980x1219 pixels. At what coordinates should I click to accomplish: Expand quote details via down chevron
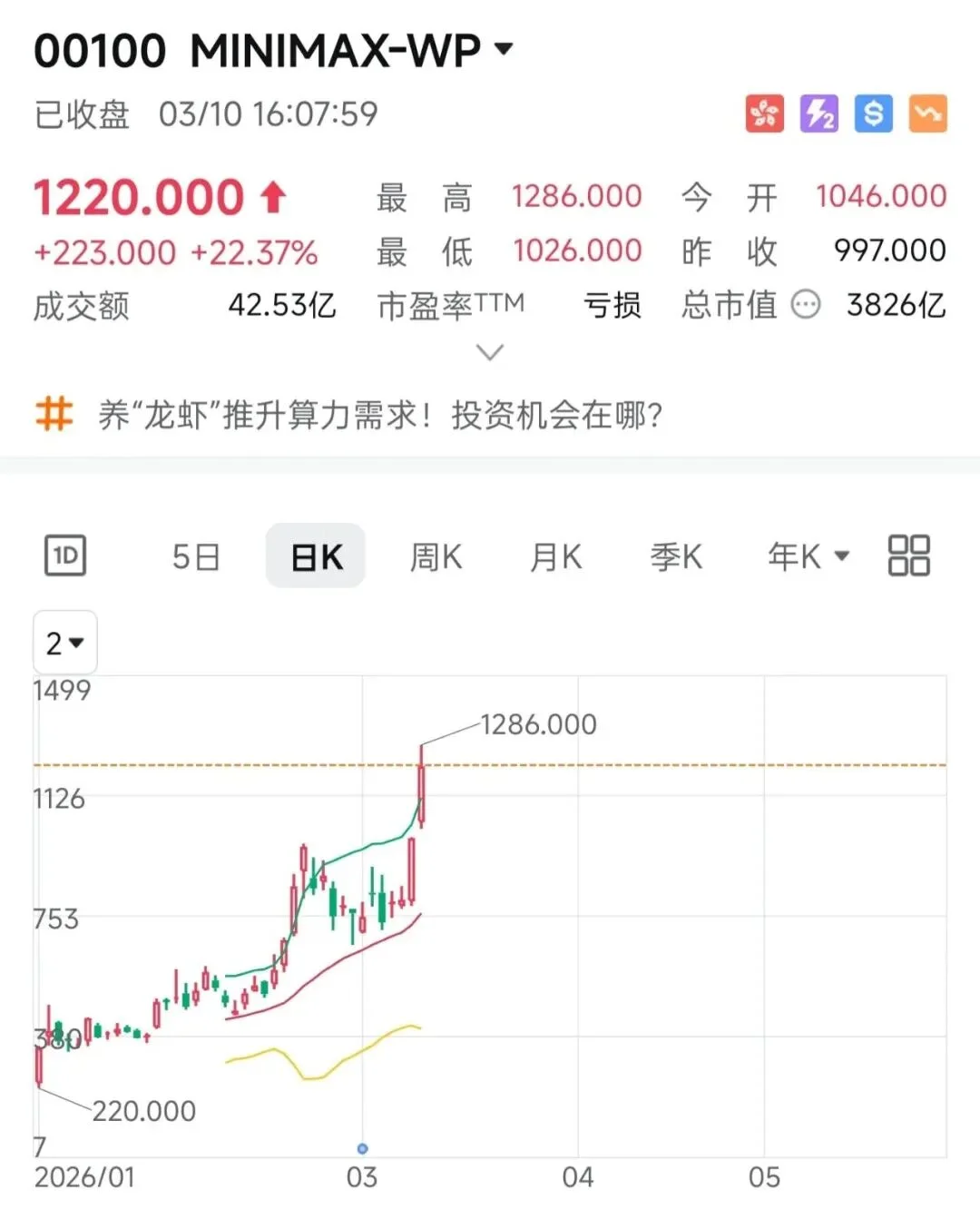pos(490,351)
